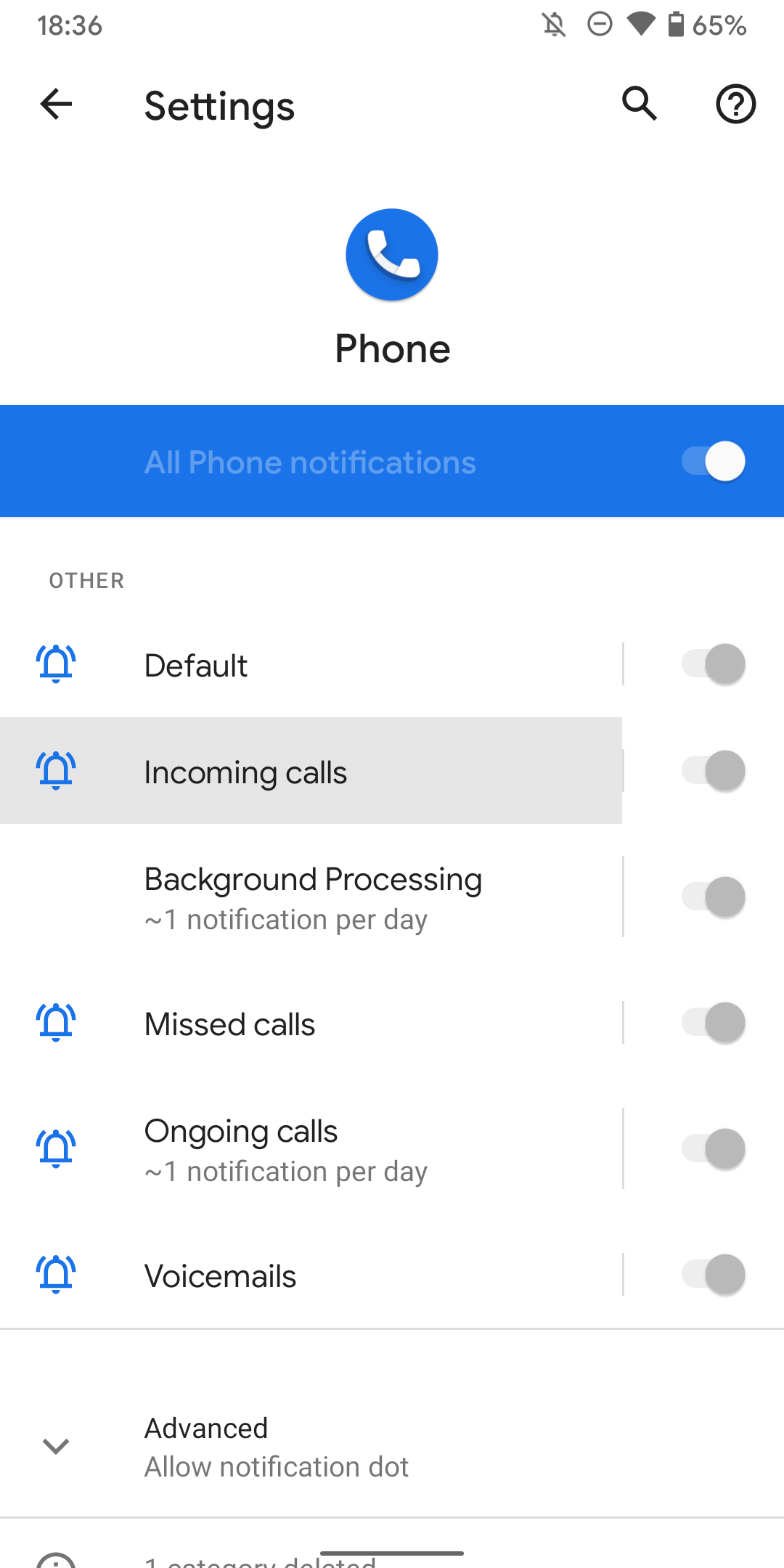Screen dimensions: 784x1568
Task: Open the help icon
Action: click(x=735, y=105)
